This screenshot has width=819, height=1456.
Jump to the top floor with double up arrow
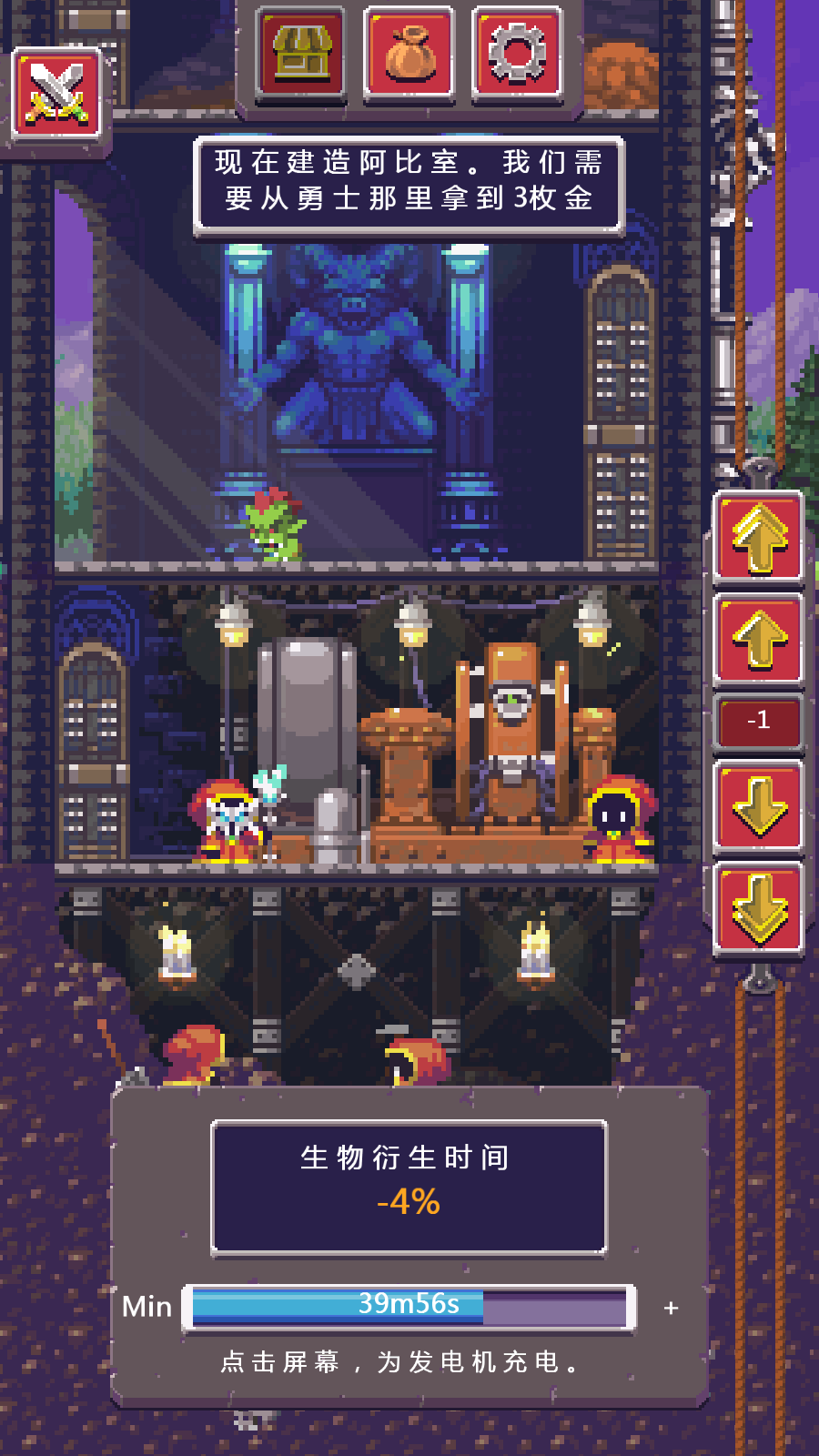[759, 538]
